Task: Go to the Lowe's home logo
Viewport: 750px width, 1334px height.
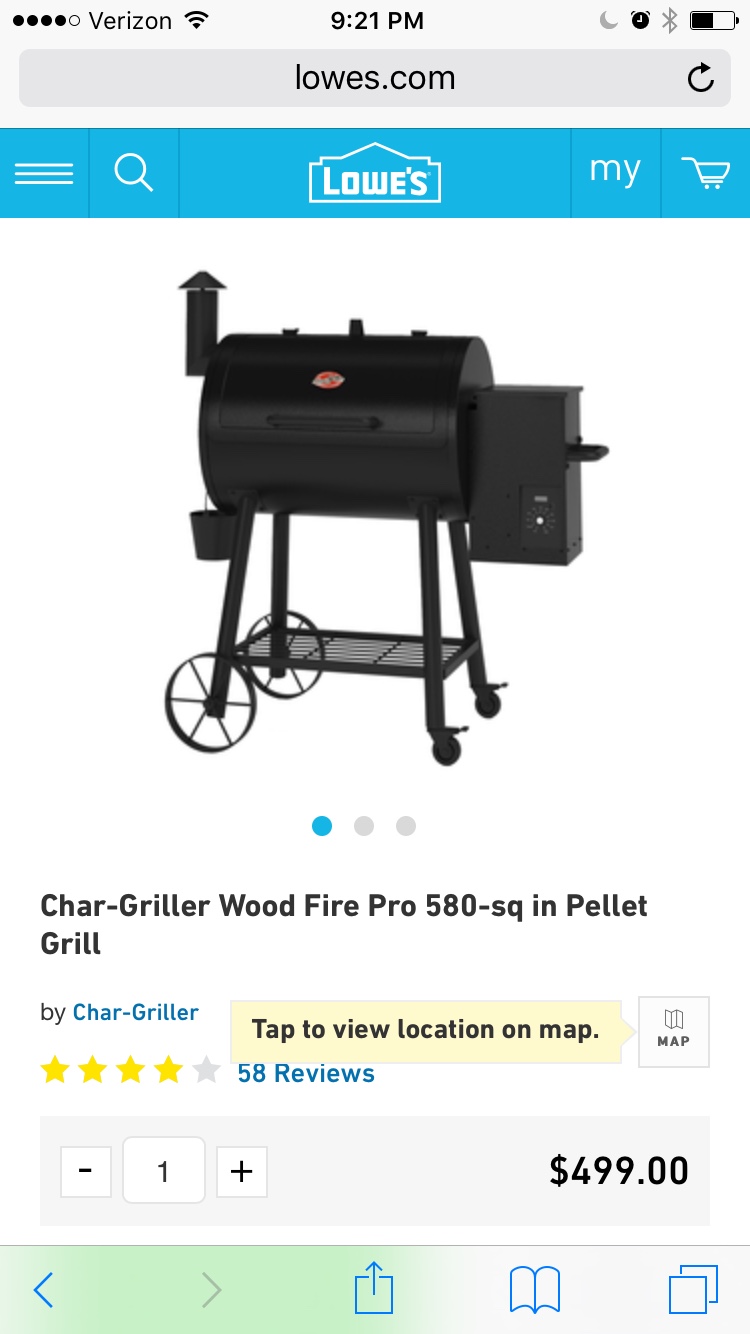Action: 375,173
